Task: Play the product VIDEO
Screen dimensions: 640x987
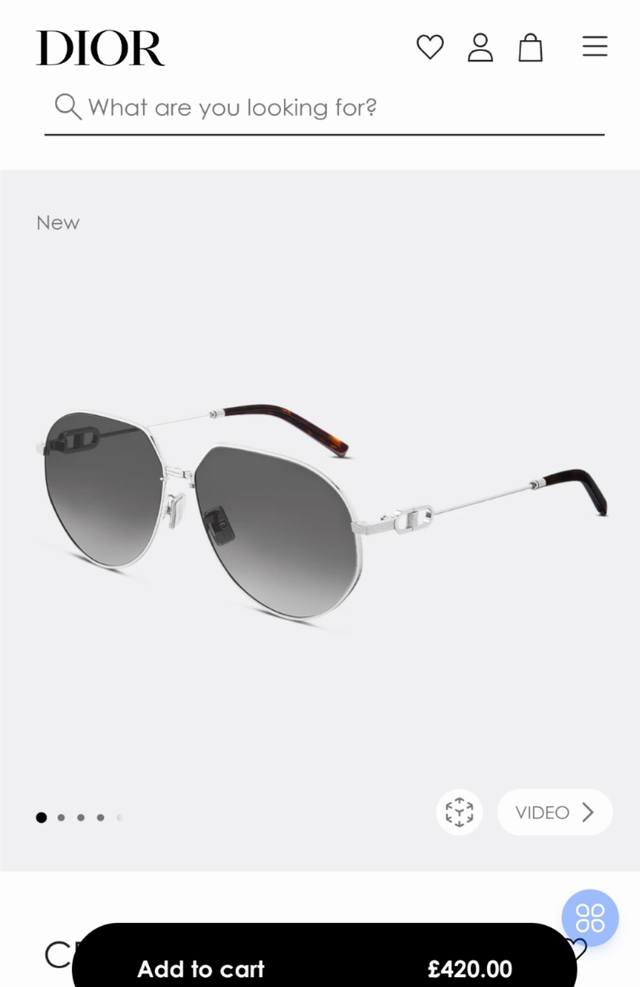Action: 555,812
